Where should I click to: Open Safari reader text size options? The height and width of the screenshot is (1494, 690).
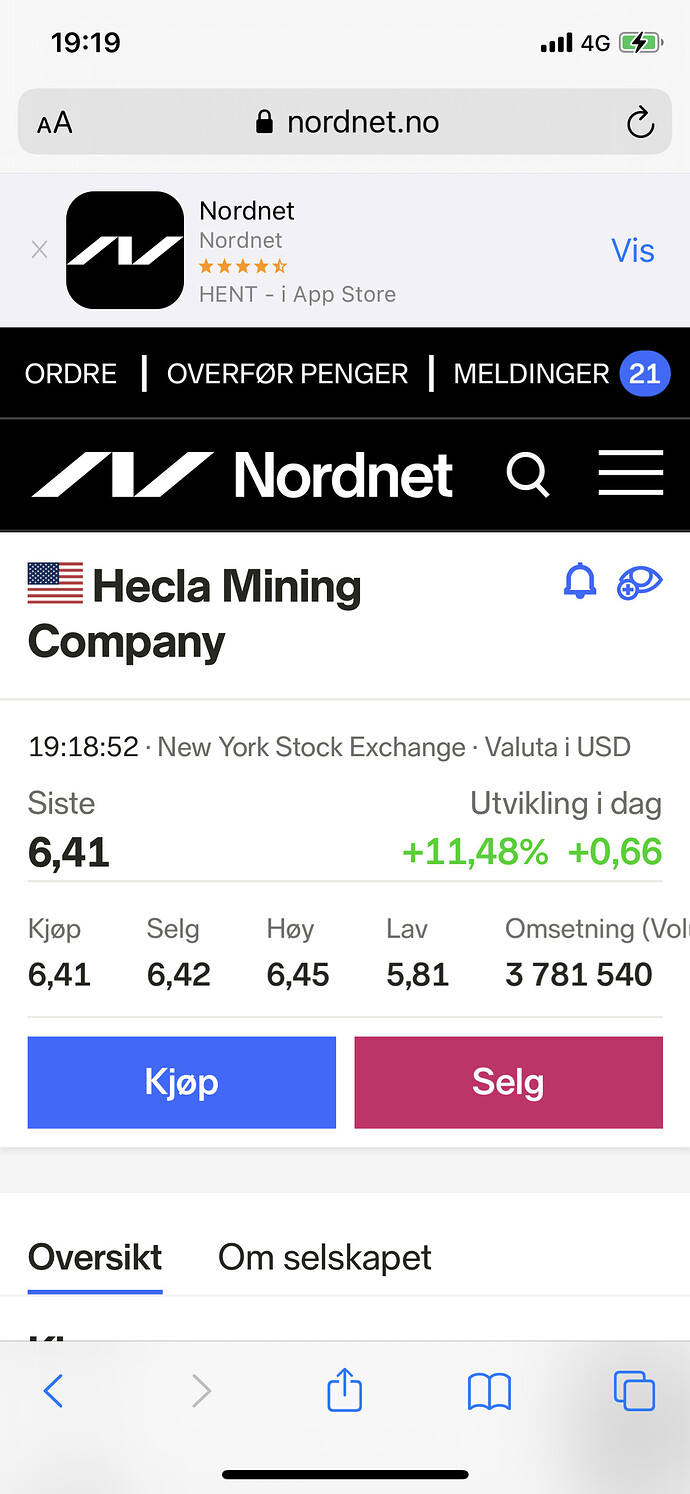[55, 123]
